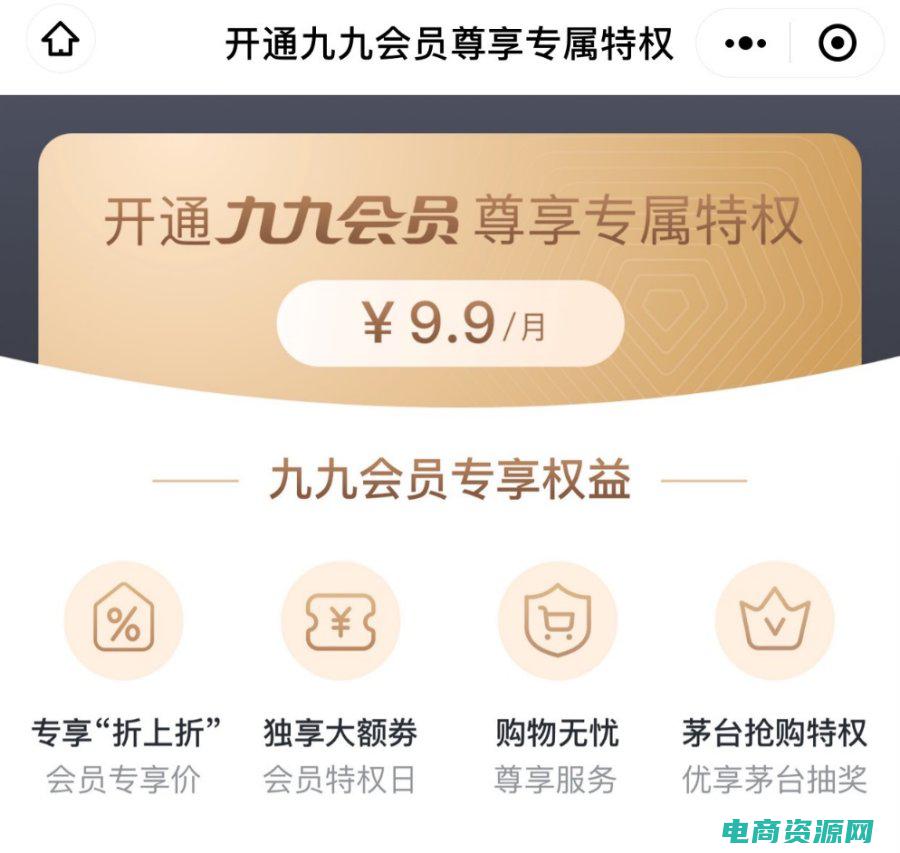Open the mini program three-dot menu

tap(745, 43)
